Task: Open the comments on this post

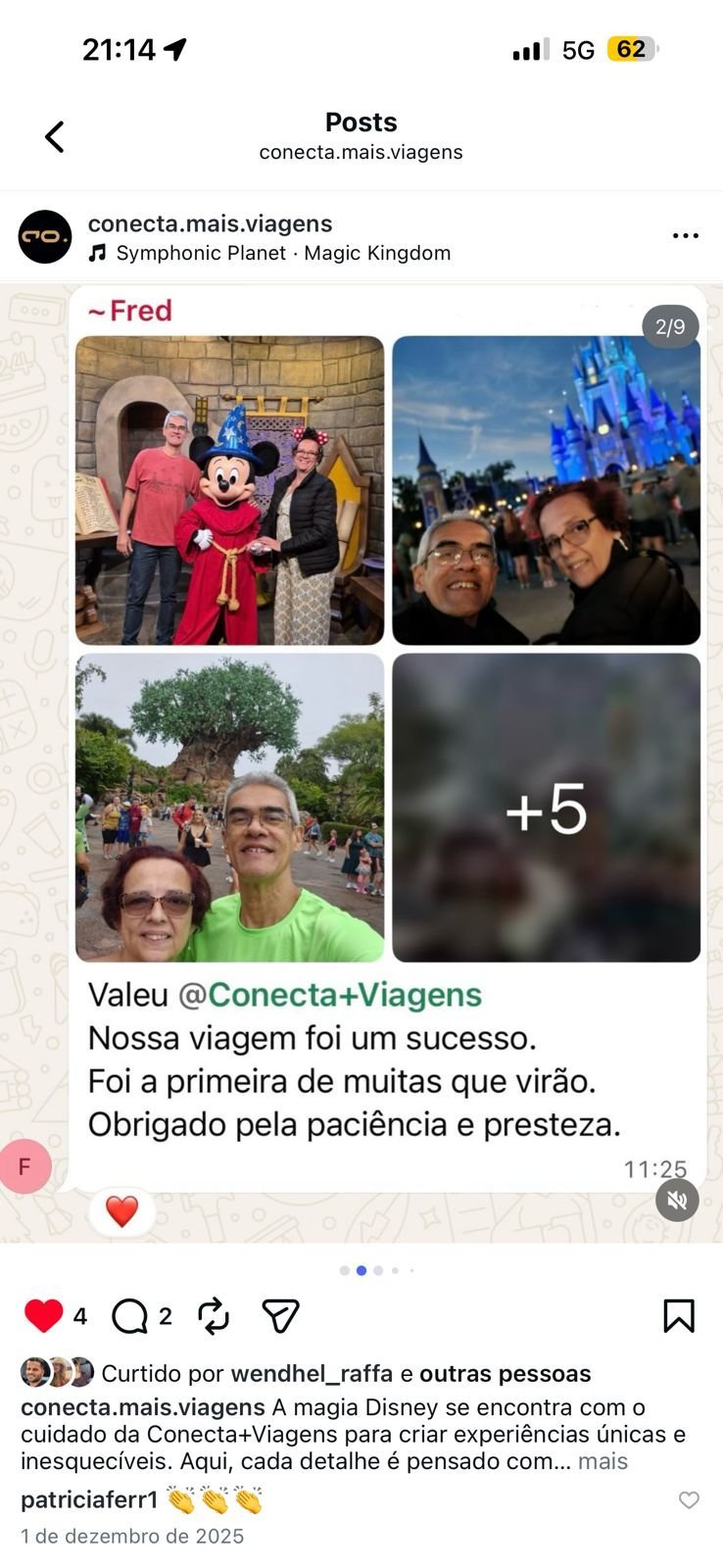Action: click(129, 1316)
